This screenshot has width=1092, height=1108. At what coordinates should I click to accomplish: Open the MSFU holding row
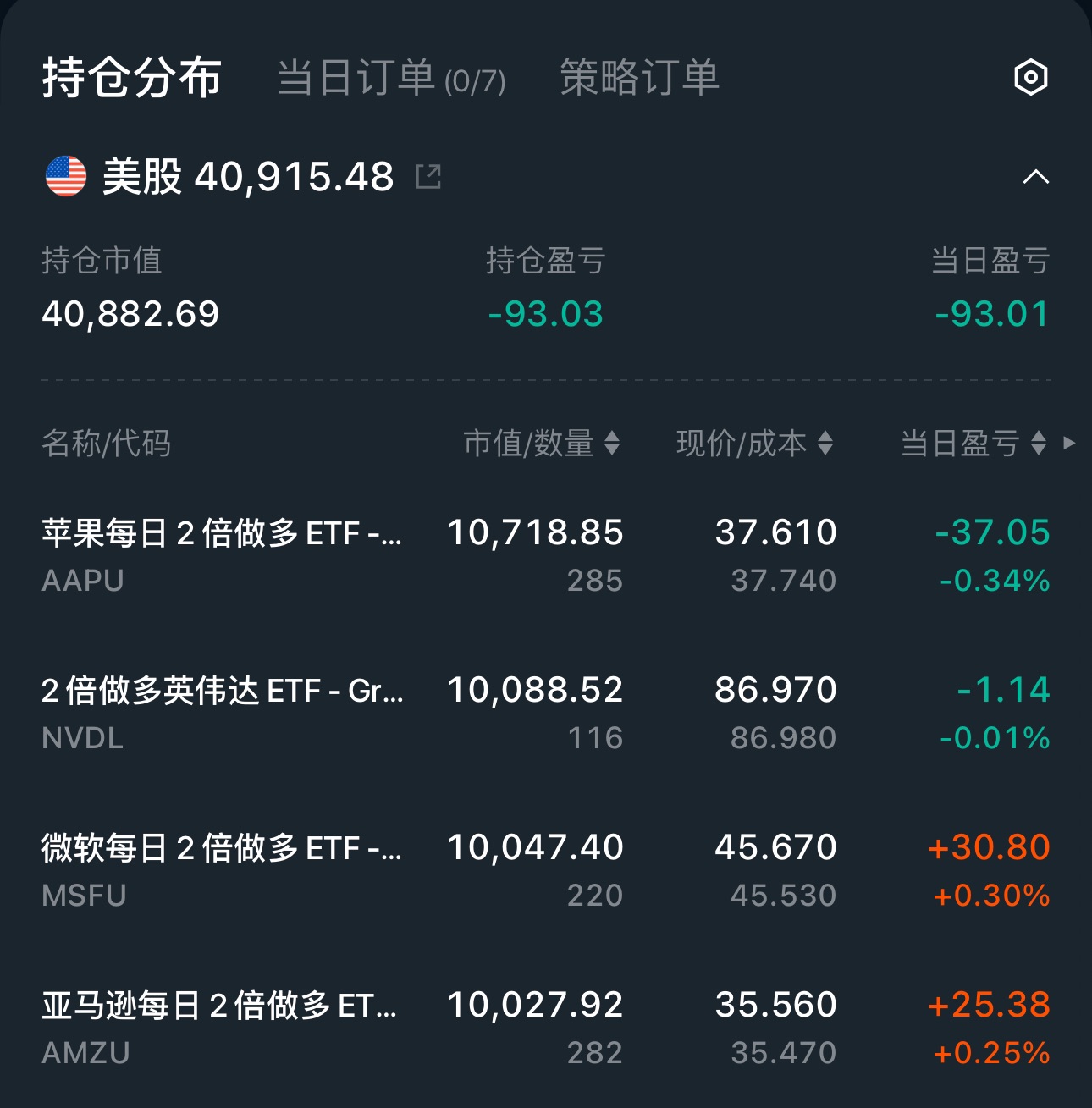click(545, 870)
